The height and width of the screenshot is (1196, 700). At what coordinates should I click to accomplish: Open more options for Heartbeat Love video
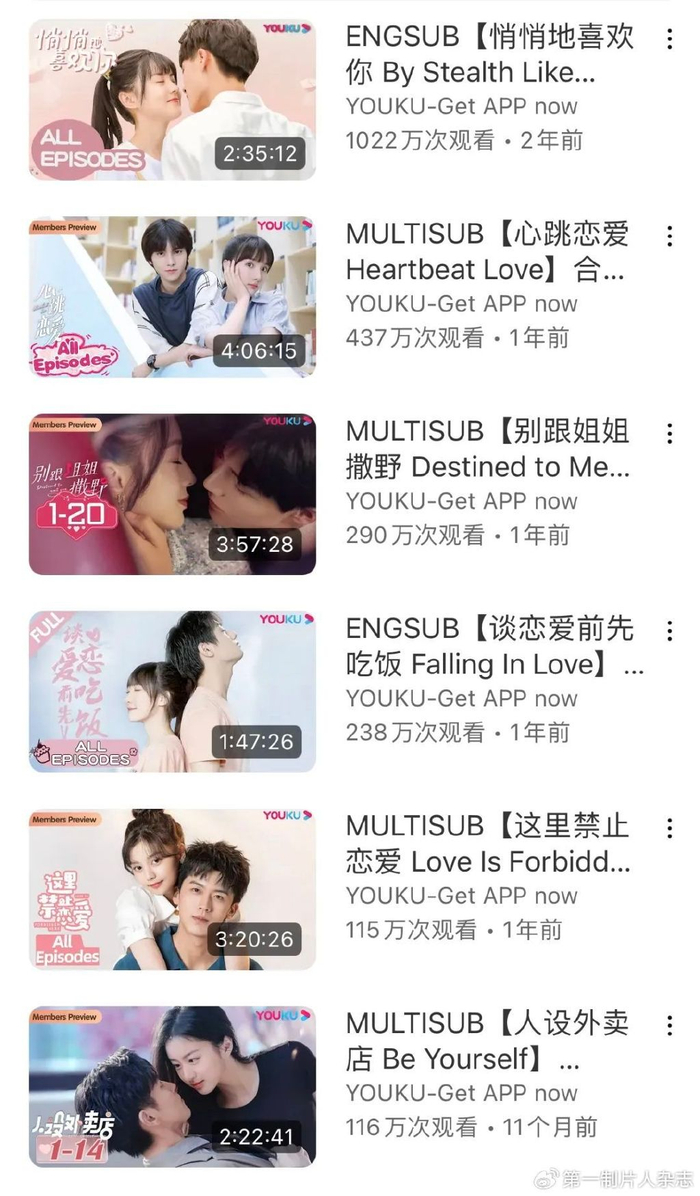pos(669,237)
